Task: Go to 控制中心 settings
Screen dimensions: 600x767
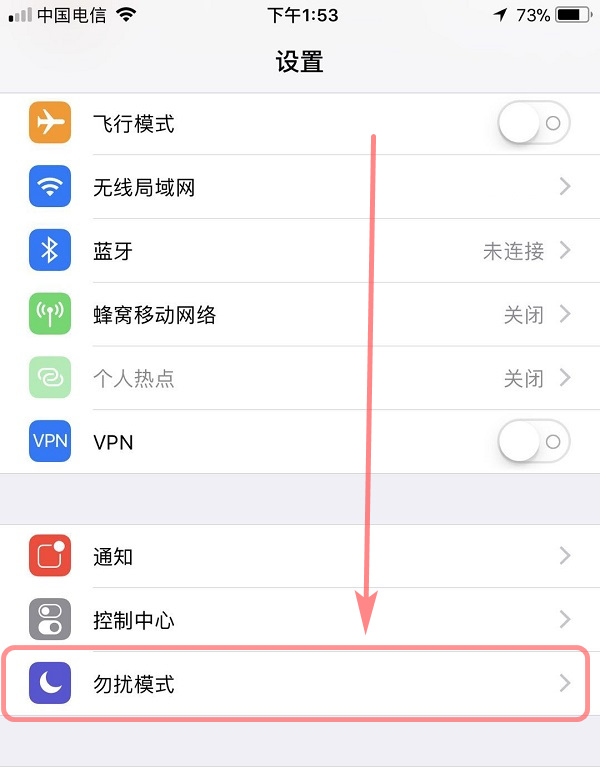Action: tap(300, 620)
